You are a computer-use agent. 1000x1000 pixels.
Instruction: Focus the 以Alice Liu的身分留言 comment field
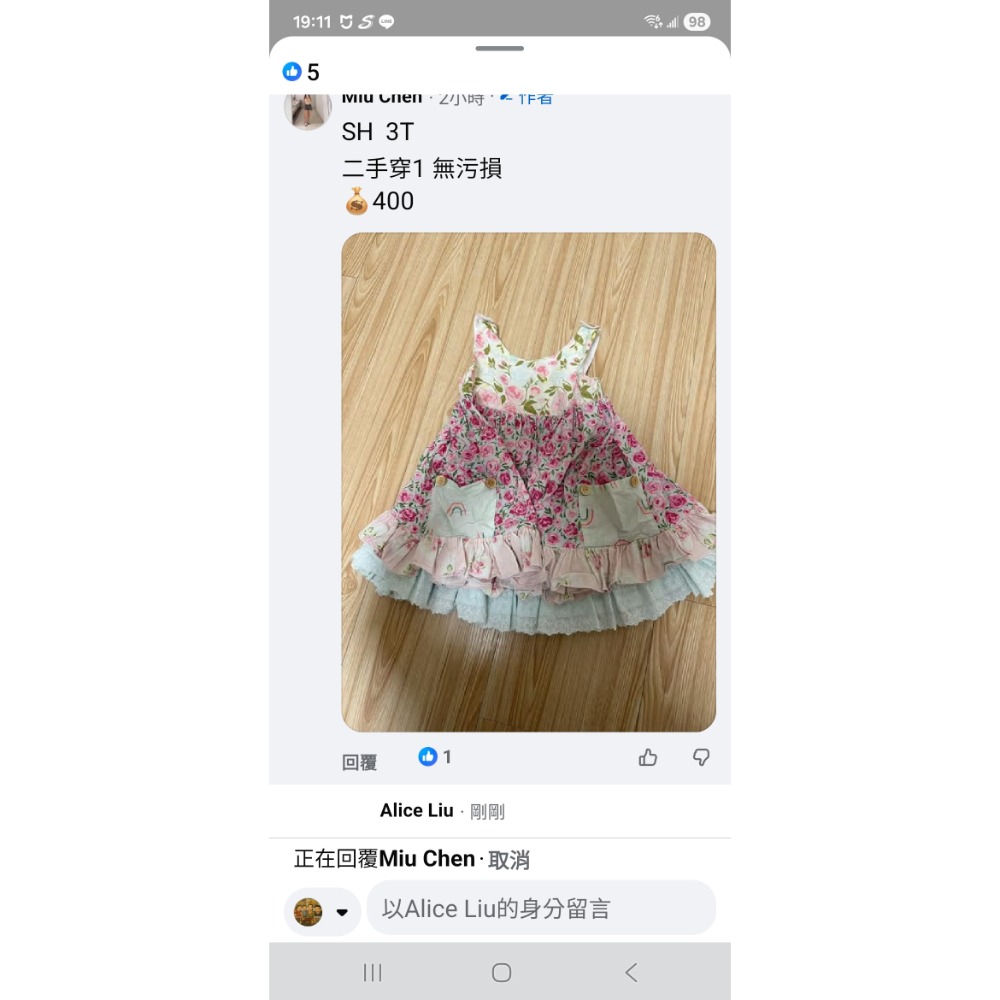click(540, 909)
